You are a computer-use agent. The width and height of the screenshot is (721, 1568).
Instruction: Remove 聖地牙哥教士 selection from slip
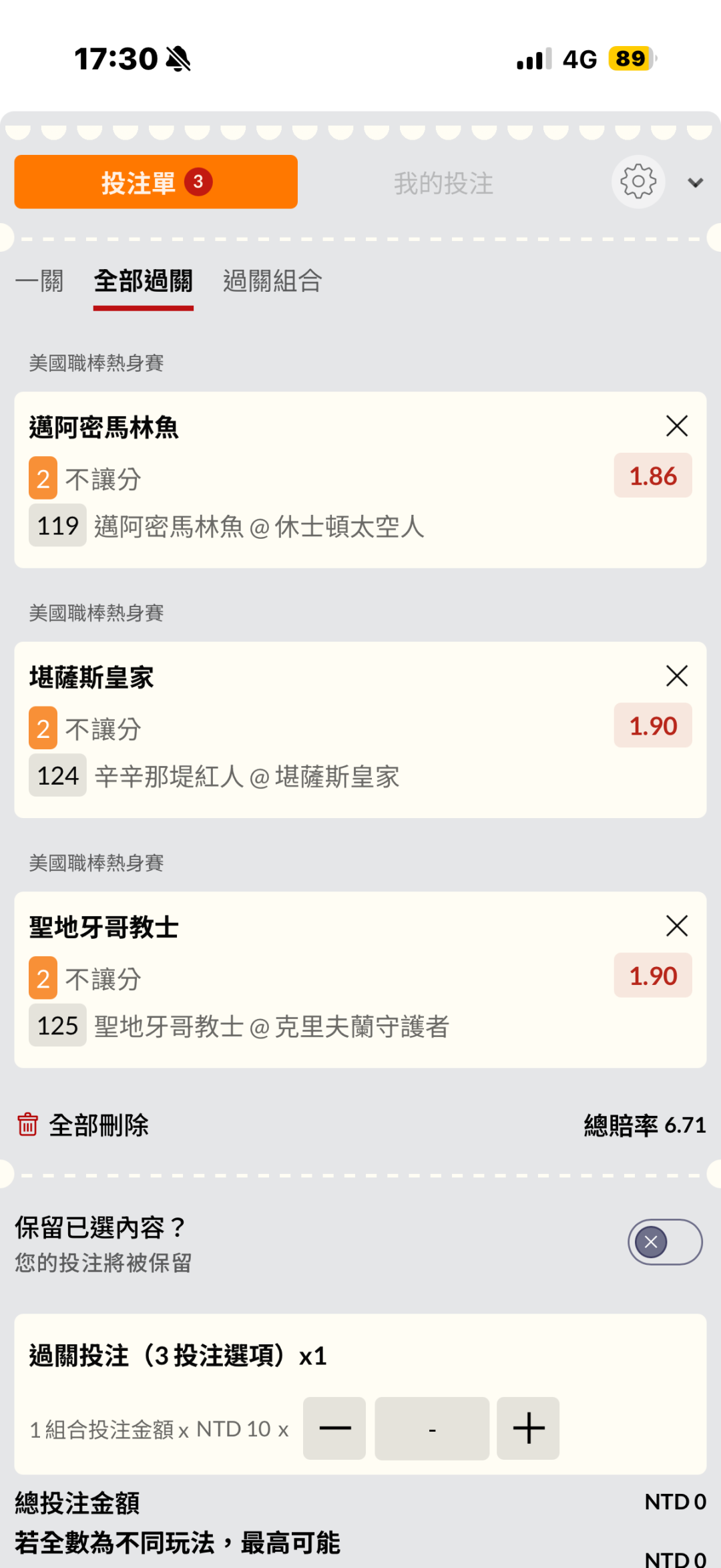point(677,926)
